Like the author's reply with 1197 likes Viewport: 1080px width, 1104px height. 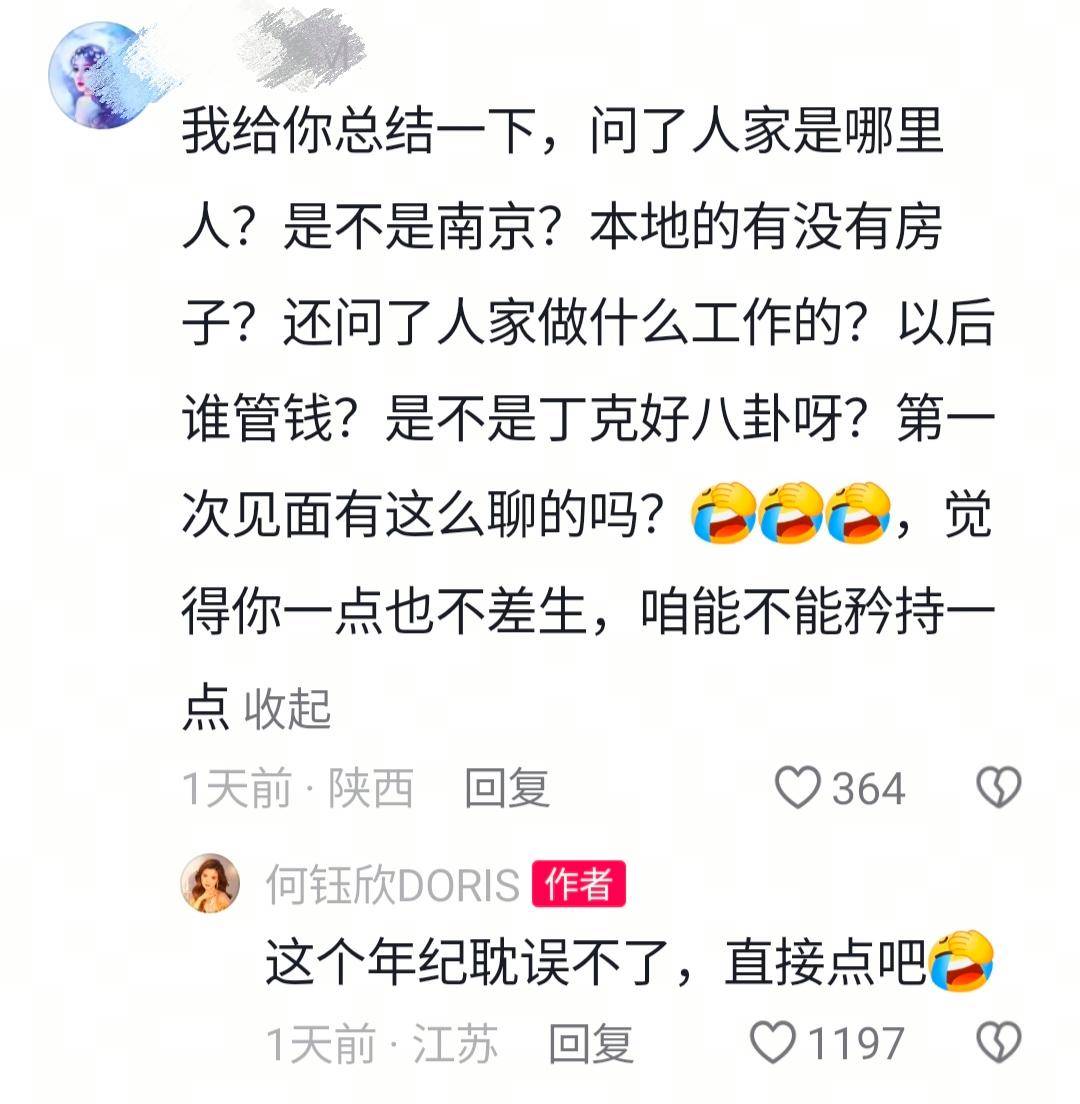pos(773,1044)
